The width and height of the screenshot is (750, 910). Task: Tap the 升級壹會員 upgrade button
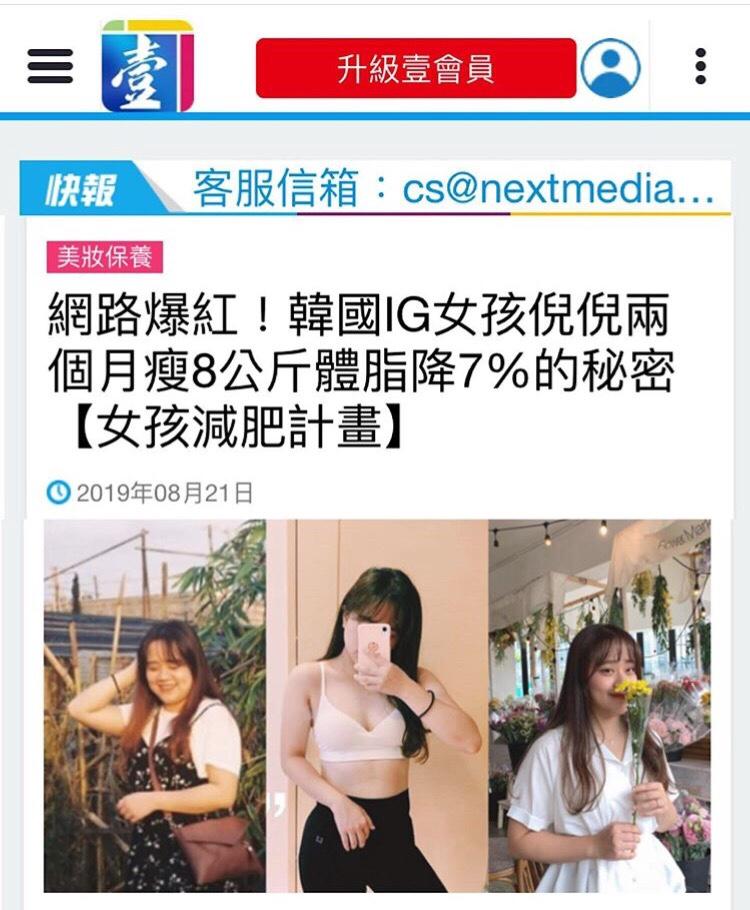tap(416, 68)
